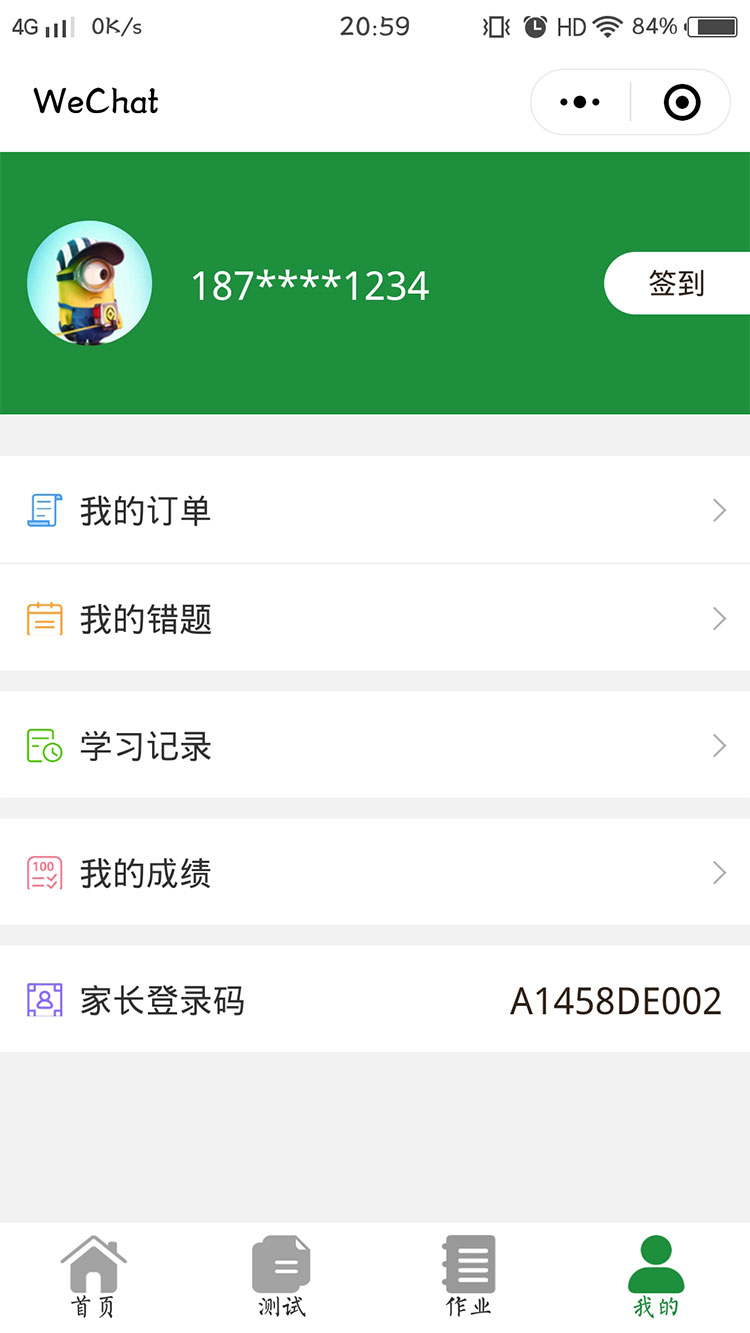Tap the 签到 check-in button
Image resolution: width=750 pixels, height=1333 pixels.
click(677, 284)
